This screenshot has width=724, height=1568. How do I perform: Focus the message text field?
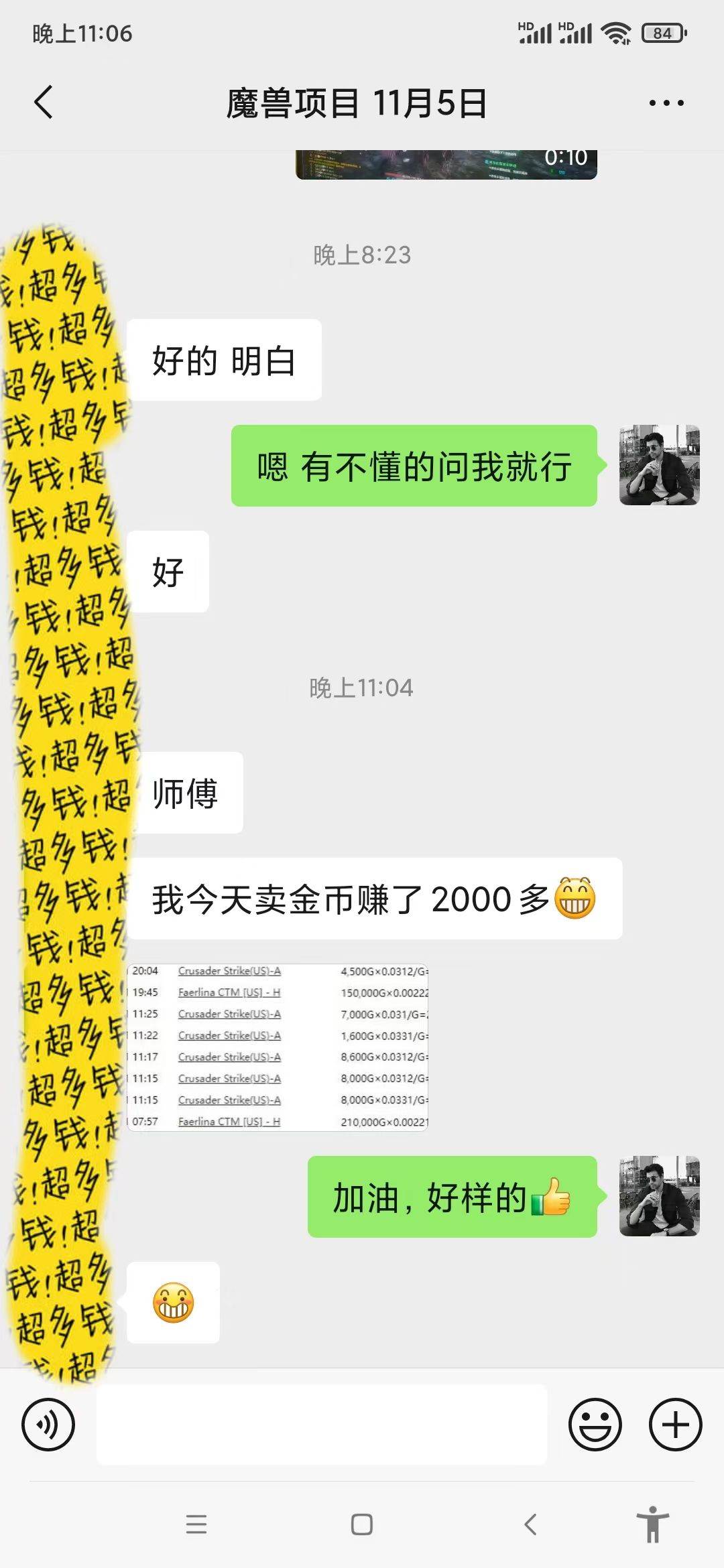pos(322,1424)
